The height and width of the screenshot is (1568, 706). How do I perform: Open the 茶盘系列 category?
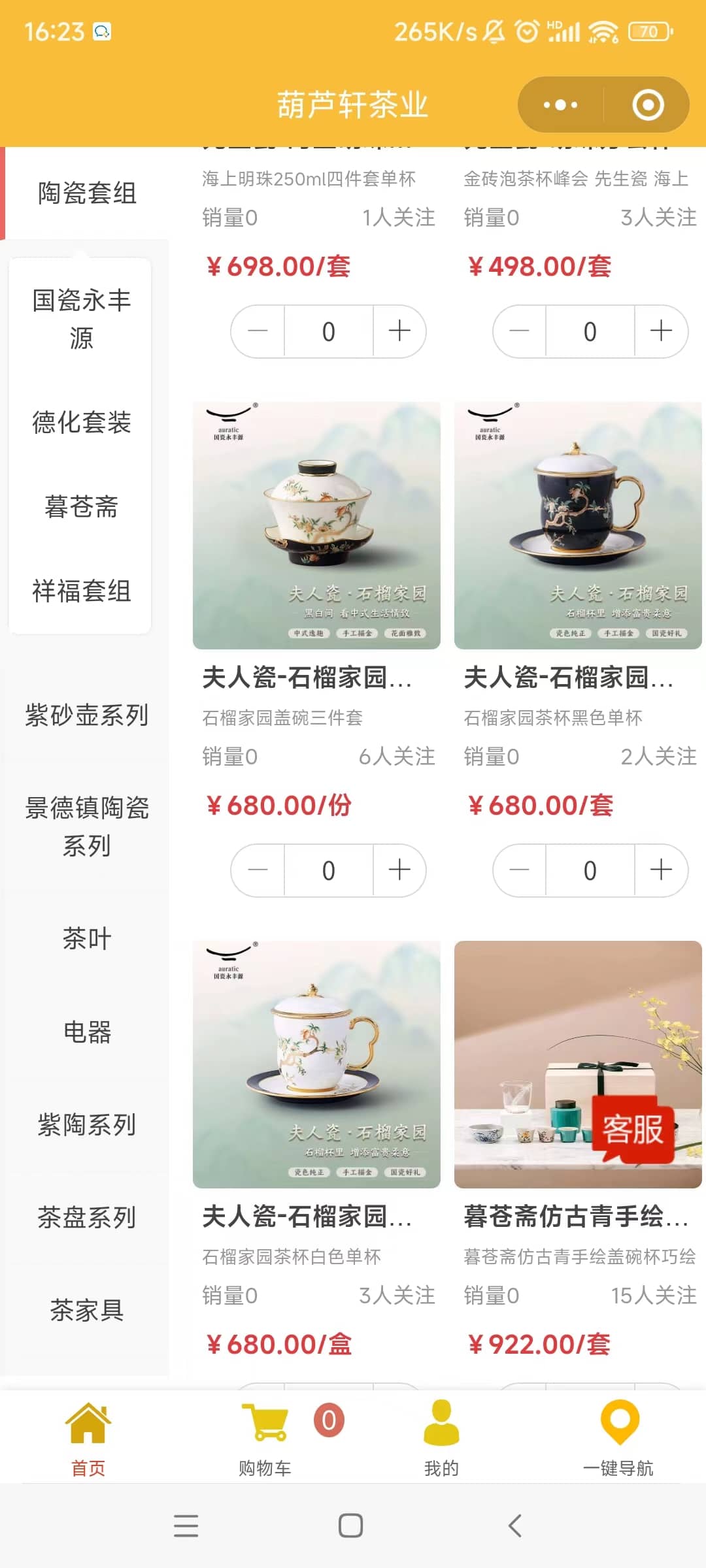(86, 1217)
